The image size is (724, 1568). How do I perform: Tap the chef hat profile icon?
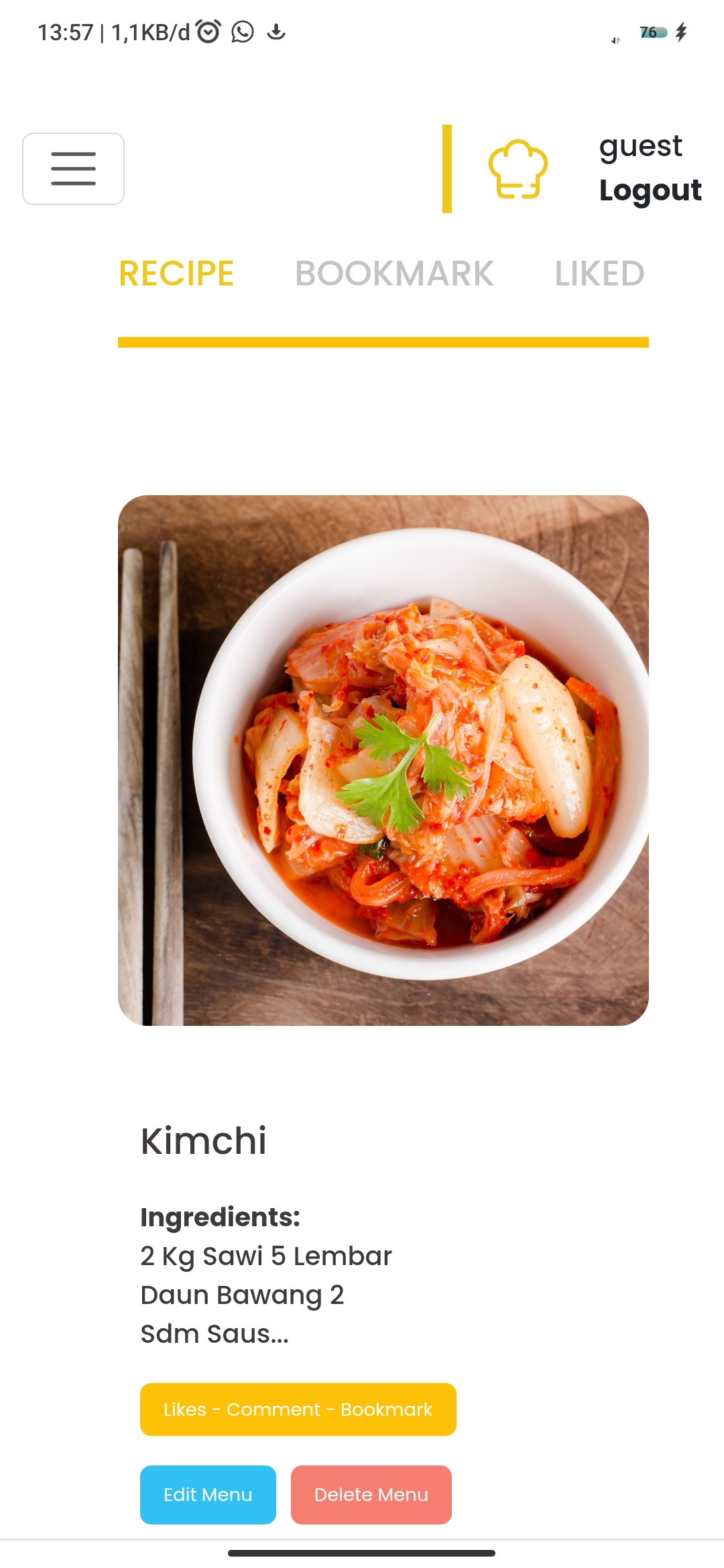(518, 169)
